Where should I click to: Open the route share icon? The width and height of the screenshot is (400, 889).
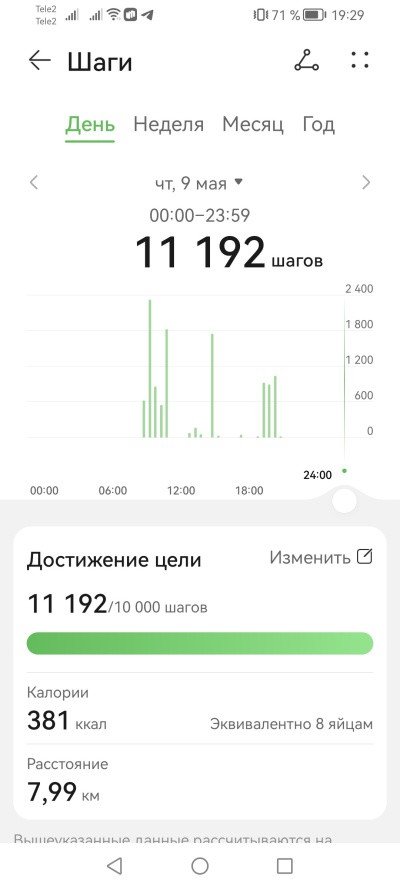[x=307, y=60]
